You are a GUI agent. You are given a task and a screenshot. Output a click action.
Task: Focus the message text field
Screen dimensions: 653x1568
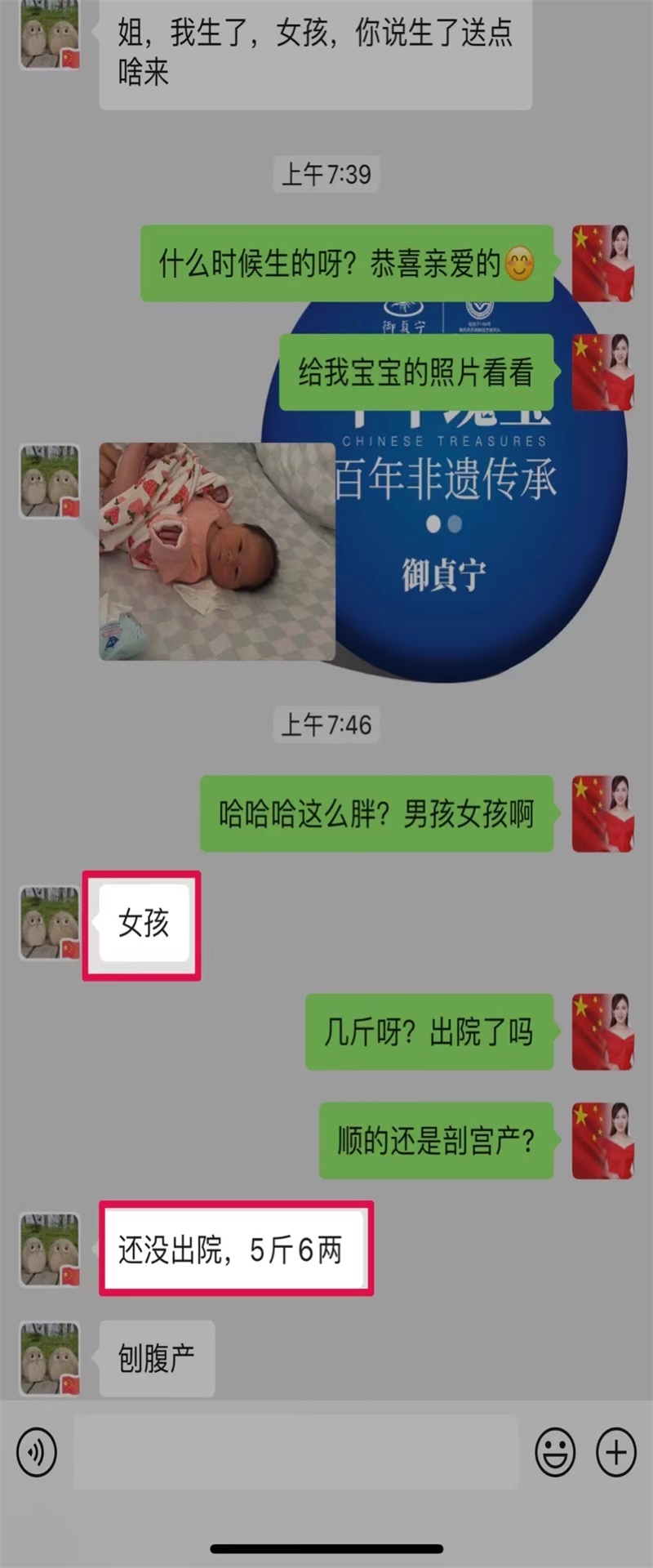pyautogui.click(x=295, y=1453)
